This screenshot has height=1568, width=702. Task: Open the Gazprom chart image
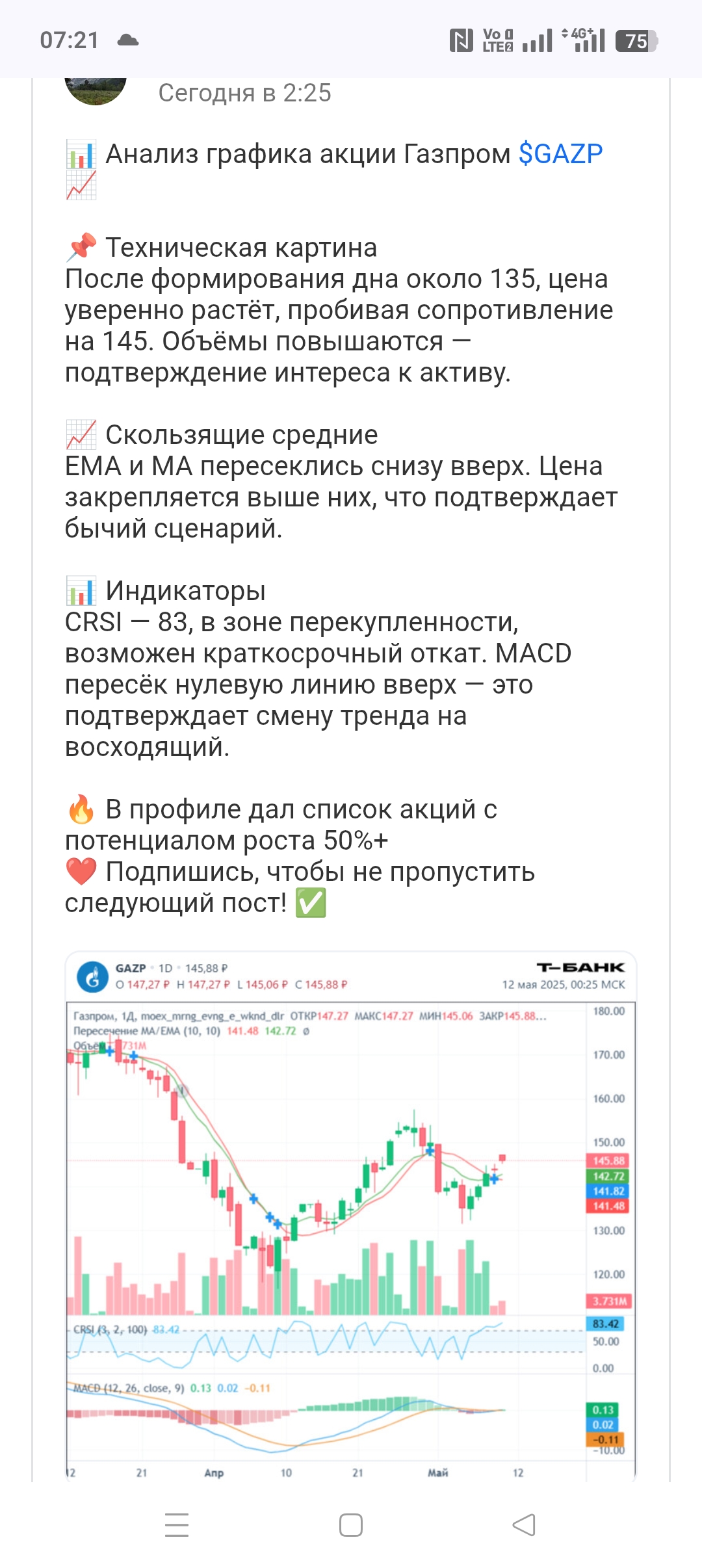pos(351,1216)
